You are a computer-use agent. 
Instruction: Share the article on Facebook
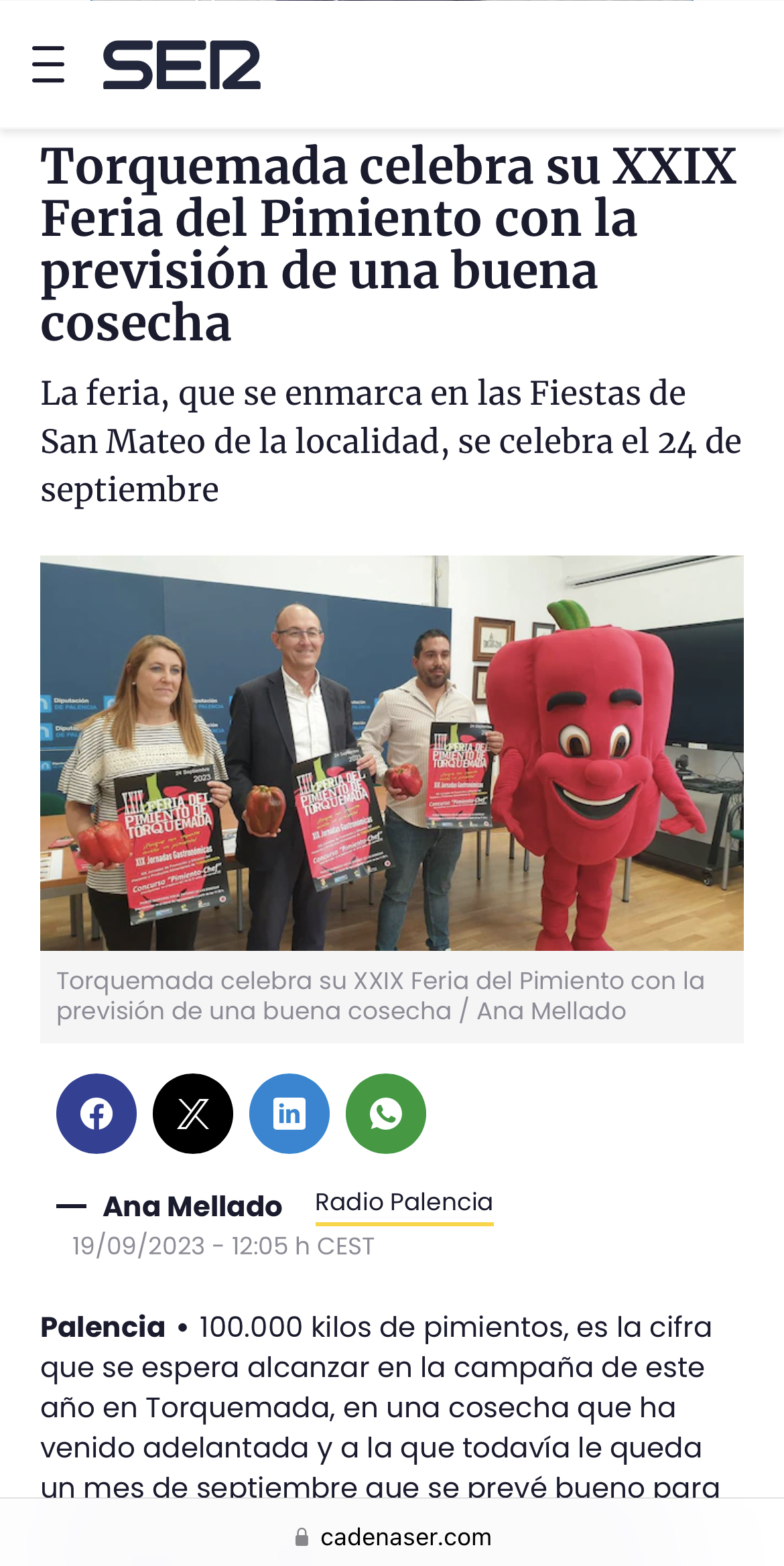(x=96, y=1114)
